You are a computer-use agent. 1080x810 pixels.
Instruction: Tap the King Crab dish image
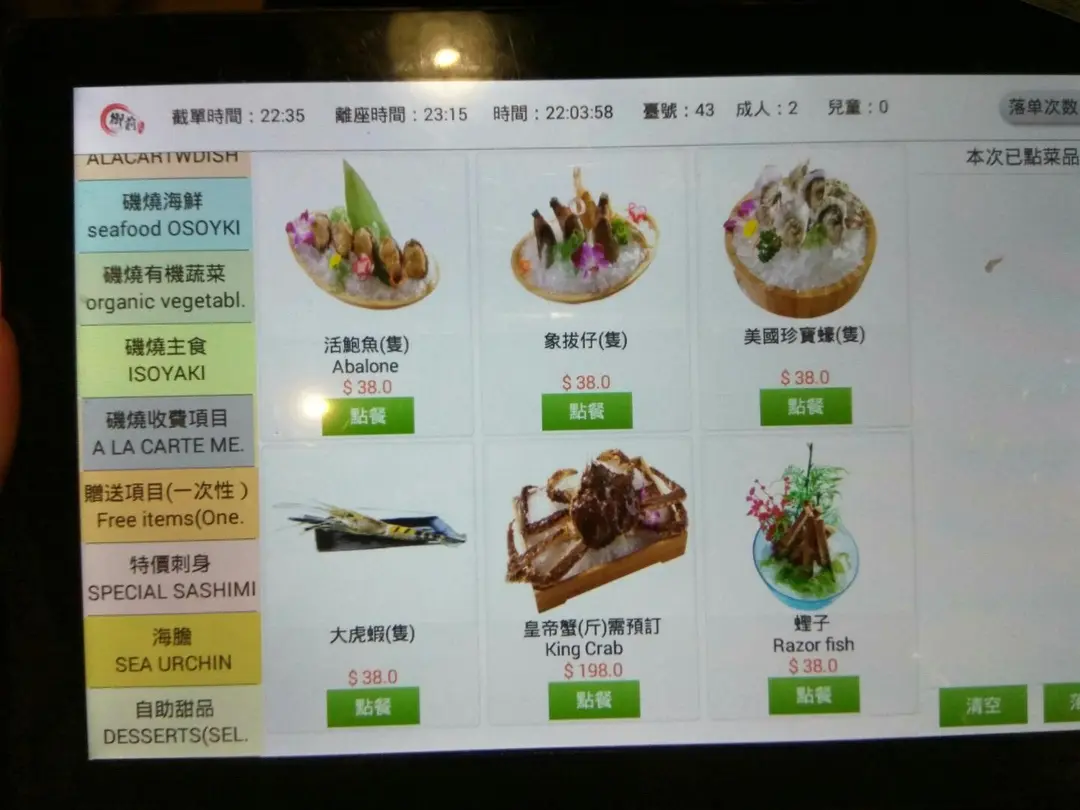click(596, 528)
